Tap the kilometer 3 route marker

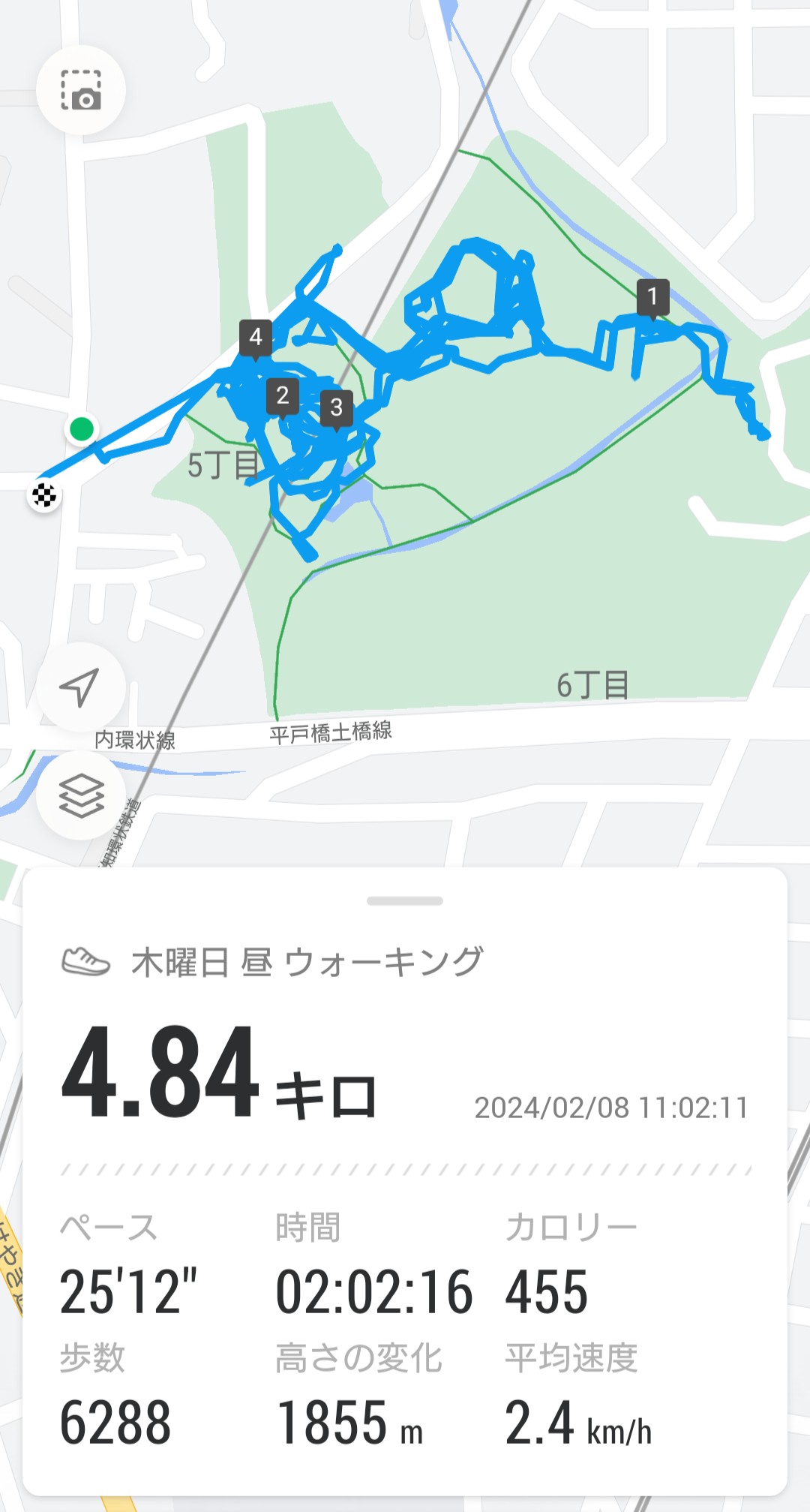tap(336, 407)
